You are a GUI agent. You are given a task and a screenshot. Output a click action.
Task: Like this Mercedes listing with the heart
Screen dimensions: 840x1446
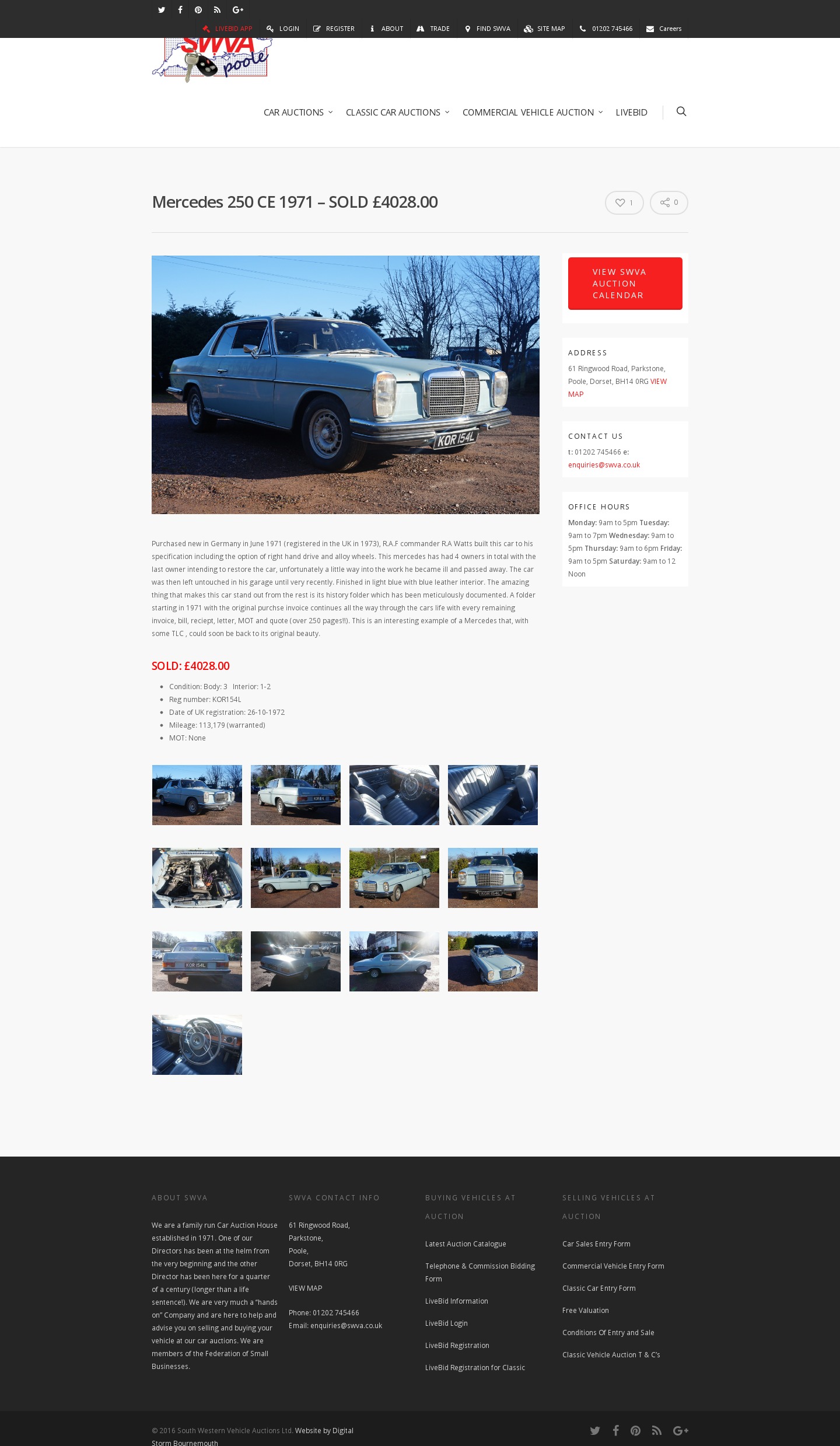(x=624, y=202)
